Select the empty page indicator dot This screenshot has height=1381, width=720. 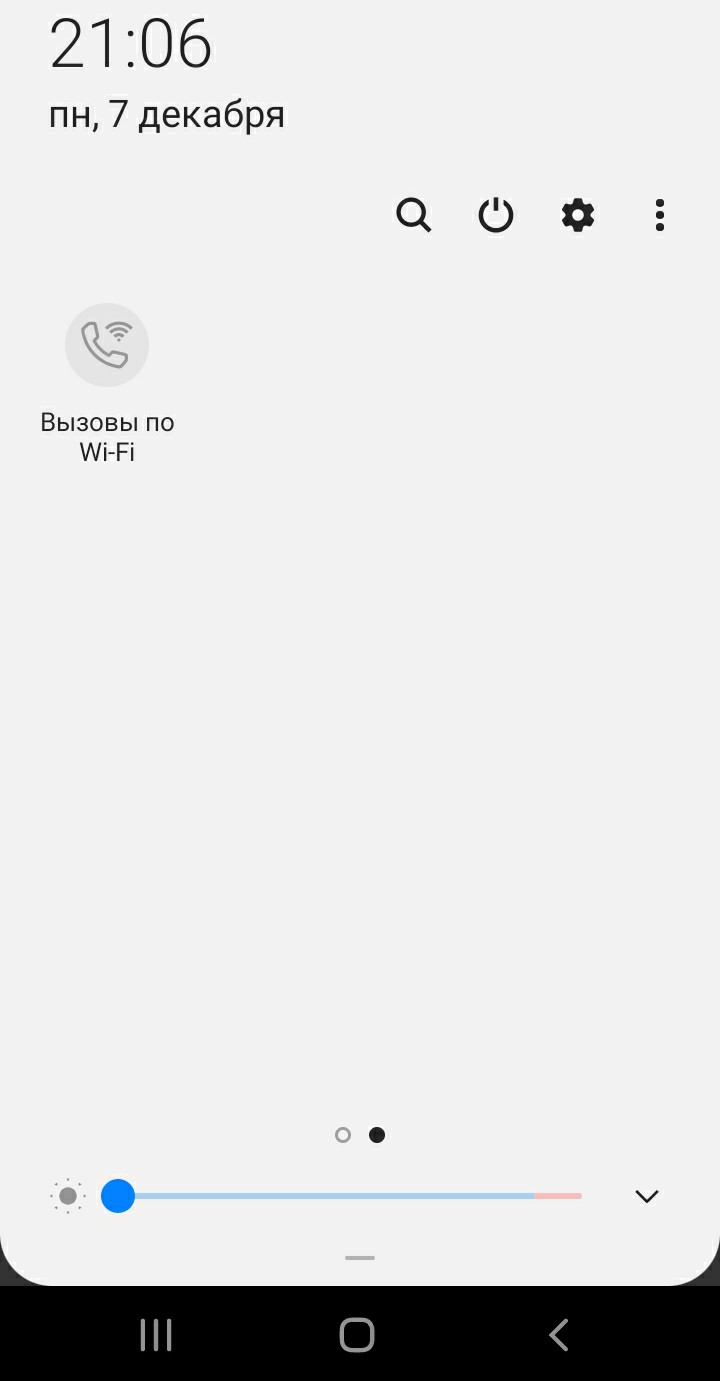pos(342,1135)
